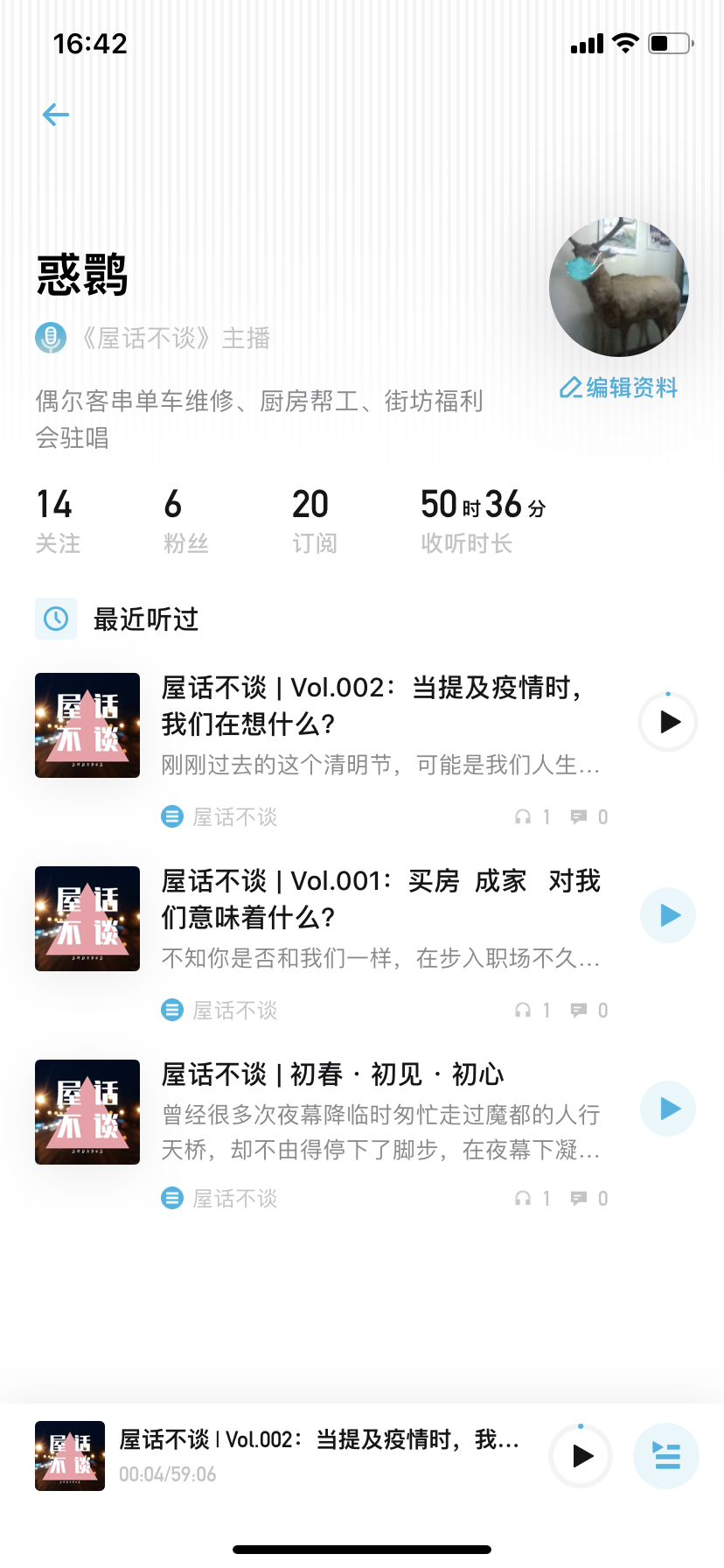Open comments on the Vol.002 episode

tap(589, 817)
